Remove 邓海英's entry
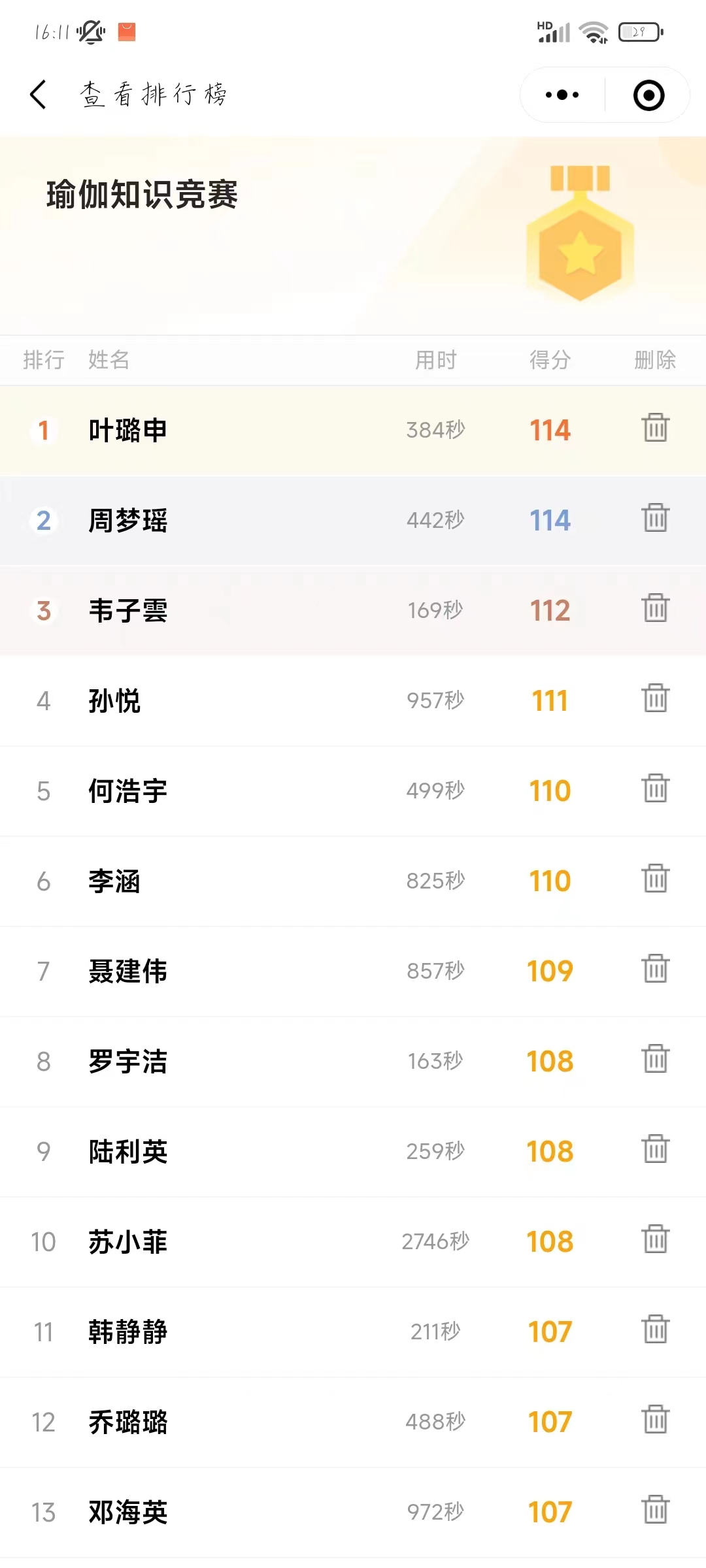The width and height of the screenshot is (706, 1568). [x=655, y=1510]
